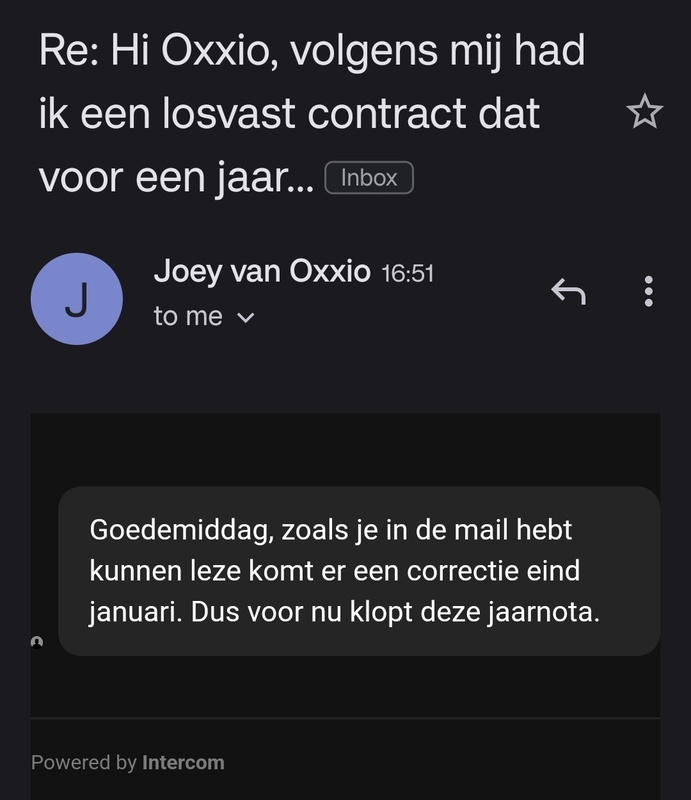691x800 pixels.
Task: Open the message overflow menu
Action: coord(649,291)
